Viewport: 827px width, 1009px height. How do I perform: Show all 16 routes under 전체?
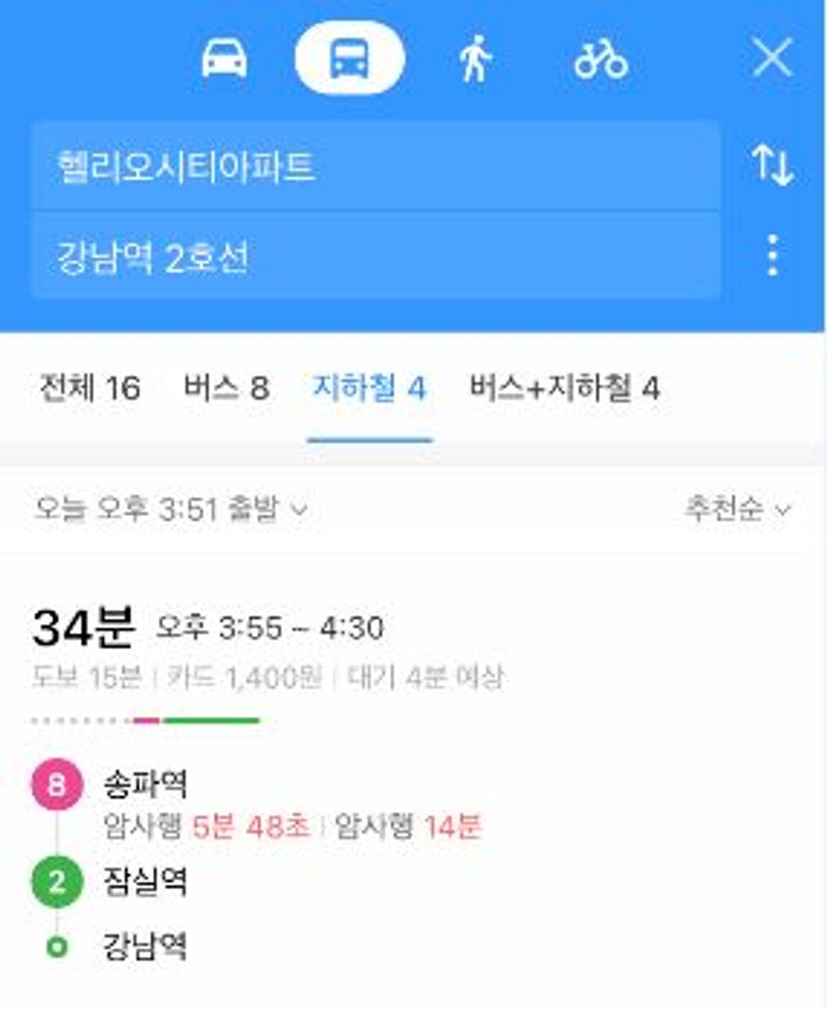click(x=90, y=388)
